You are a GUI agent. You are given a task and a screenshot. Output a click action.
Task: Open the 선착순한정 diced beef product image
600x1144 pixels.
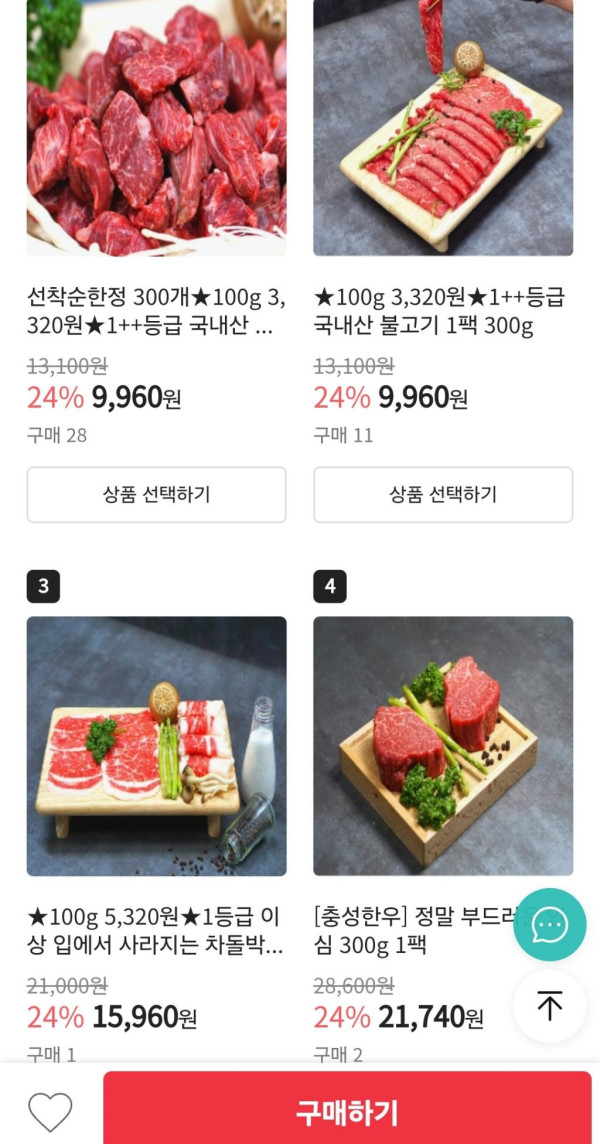coord(156,128)
